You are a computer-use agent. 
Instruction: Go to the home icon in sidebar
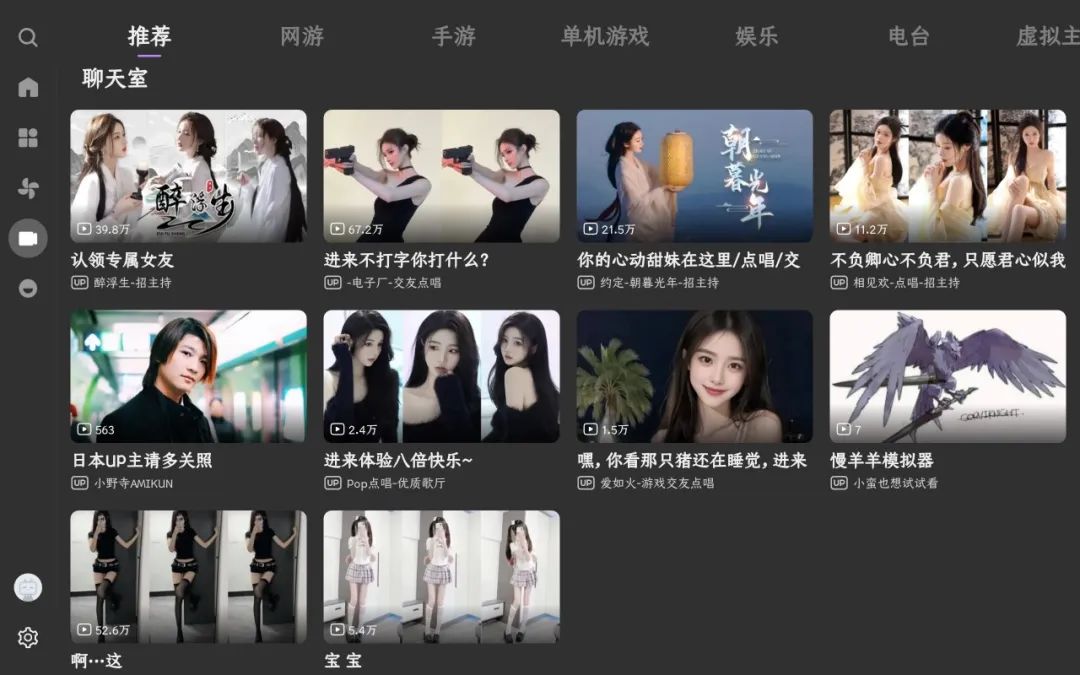[28, 87]
